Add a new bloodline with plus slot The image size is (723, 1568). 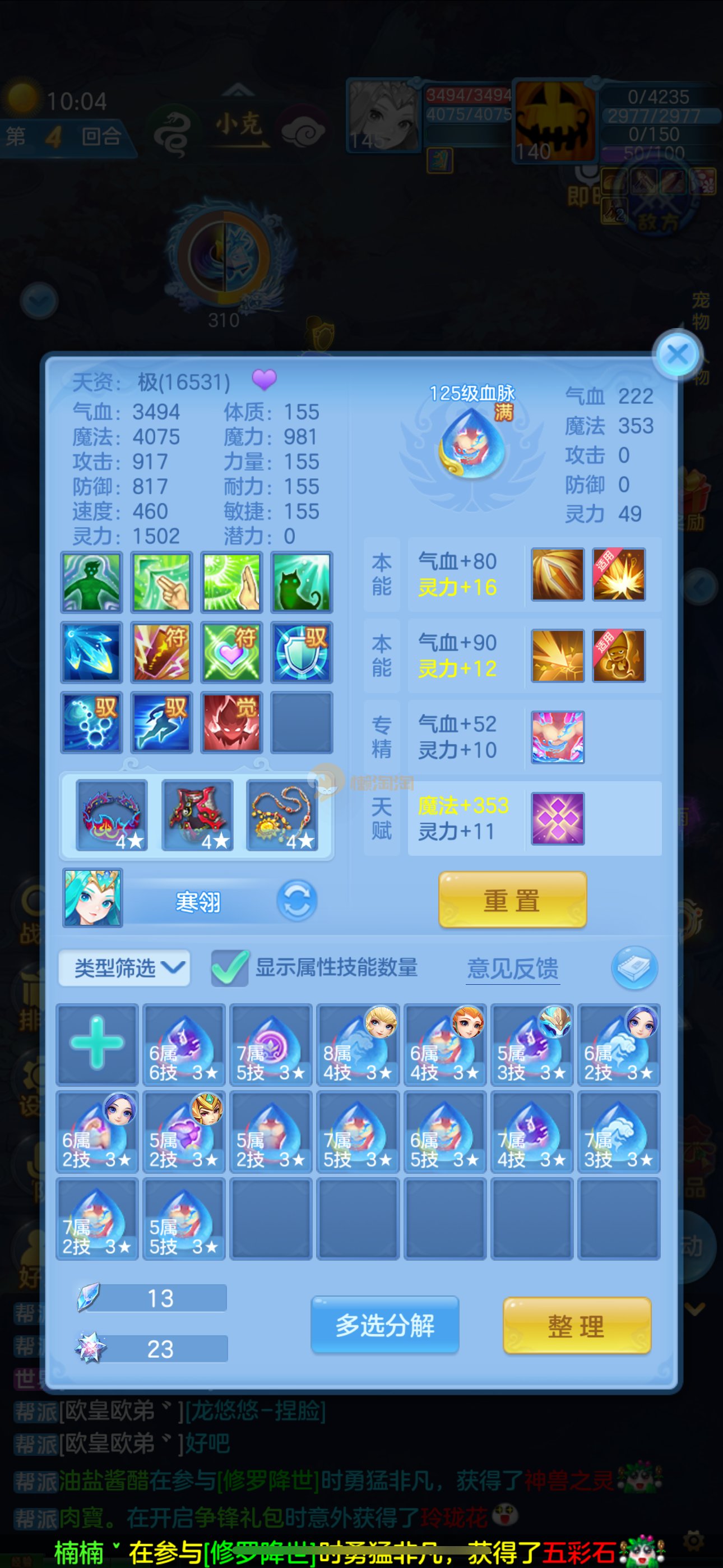(x=97, y=1044)
